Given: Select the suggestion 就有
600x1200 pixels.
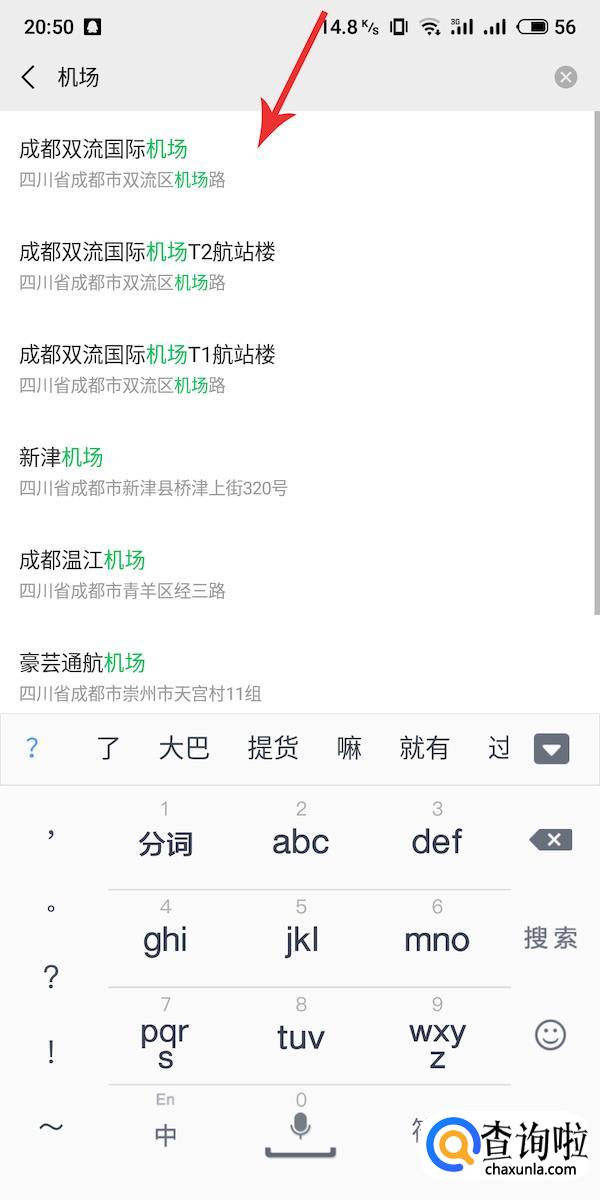Looking at the screenshot, I should [424, 748].
